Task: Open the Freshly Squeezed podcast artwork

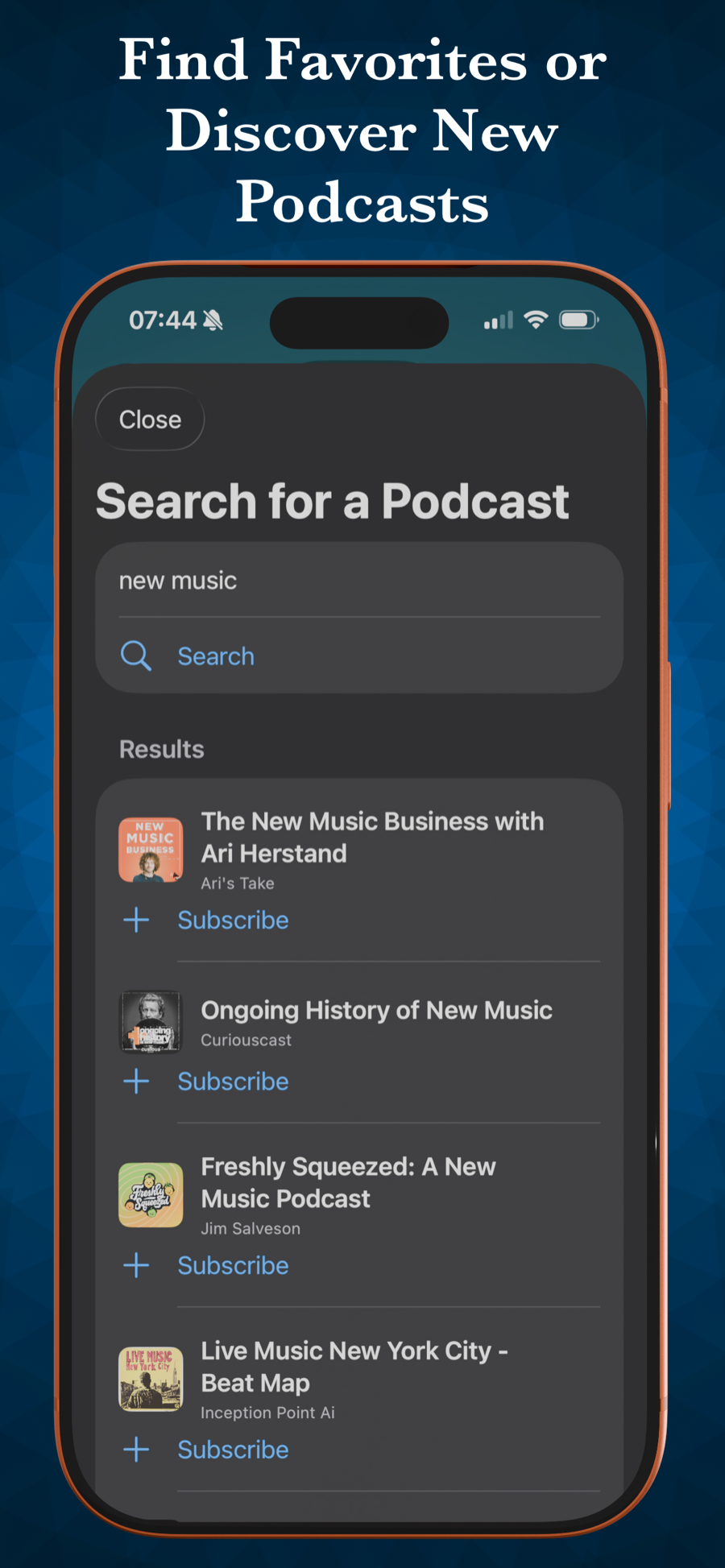Action: [x=151, y=1194]
